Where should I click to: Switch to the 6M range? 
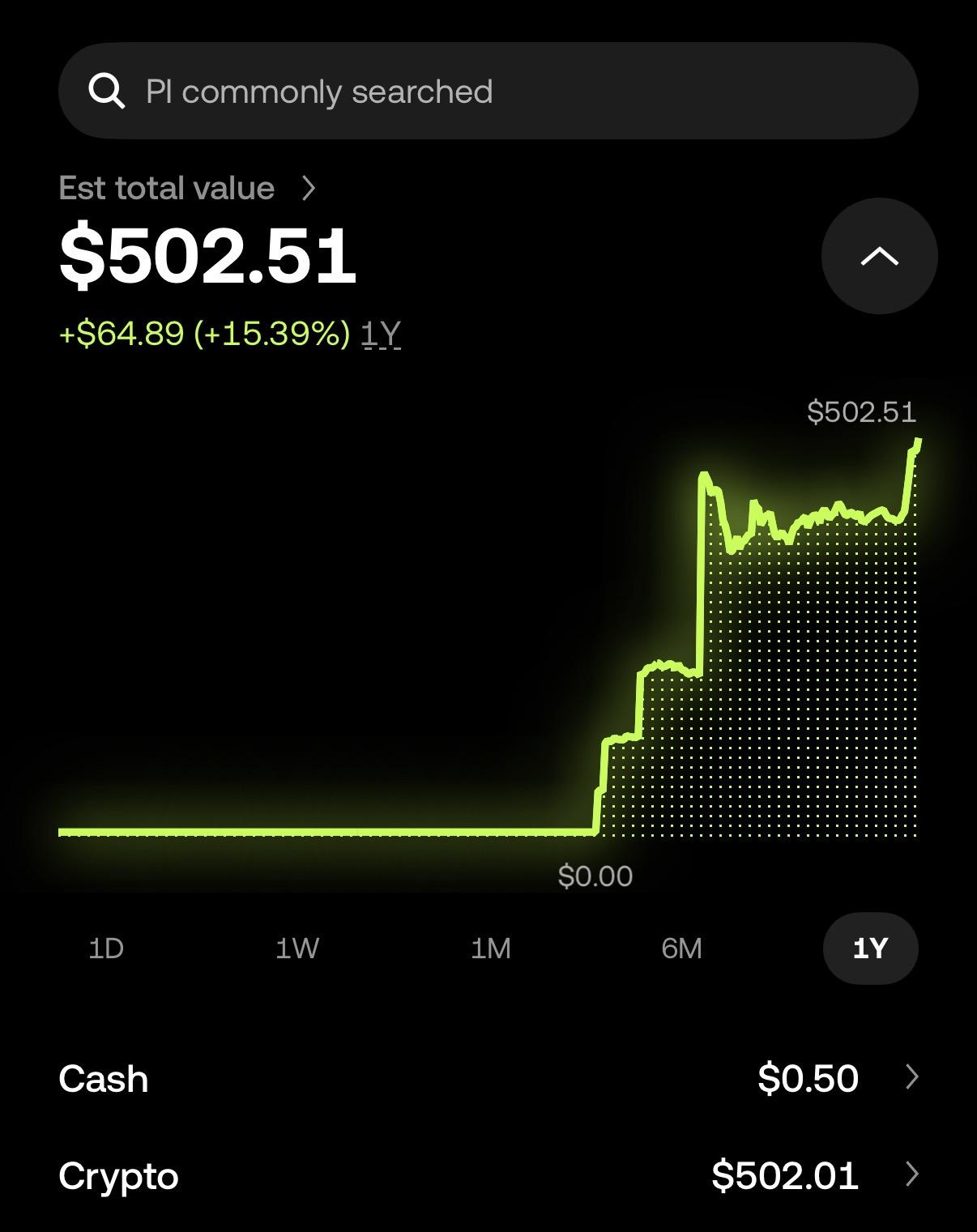(x=681, y=948)
